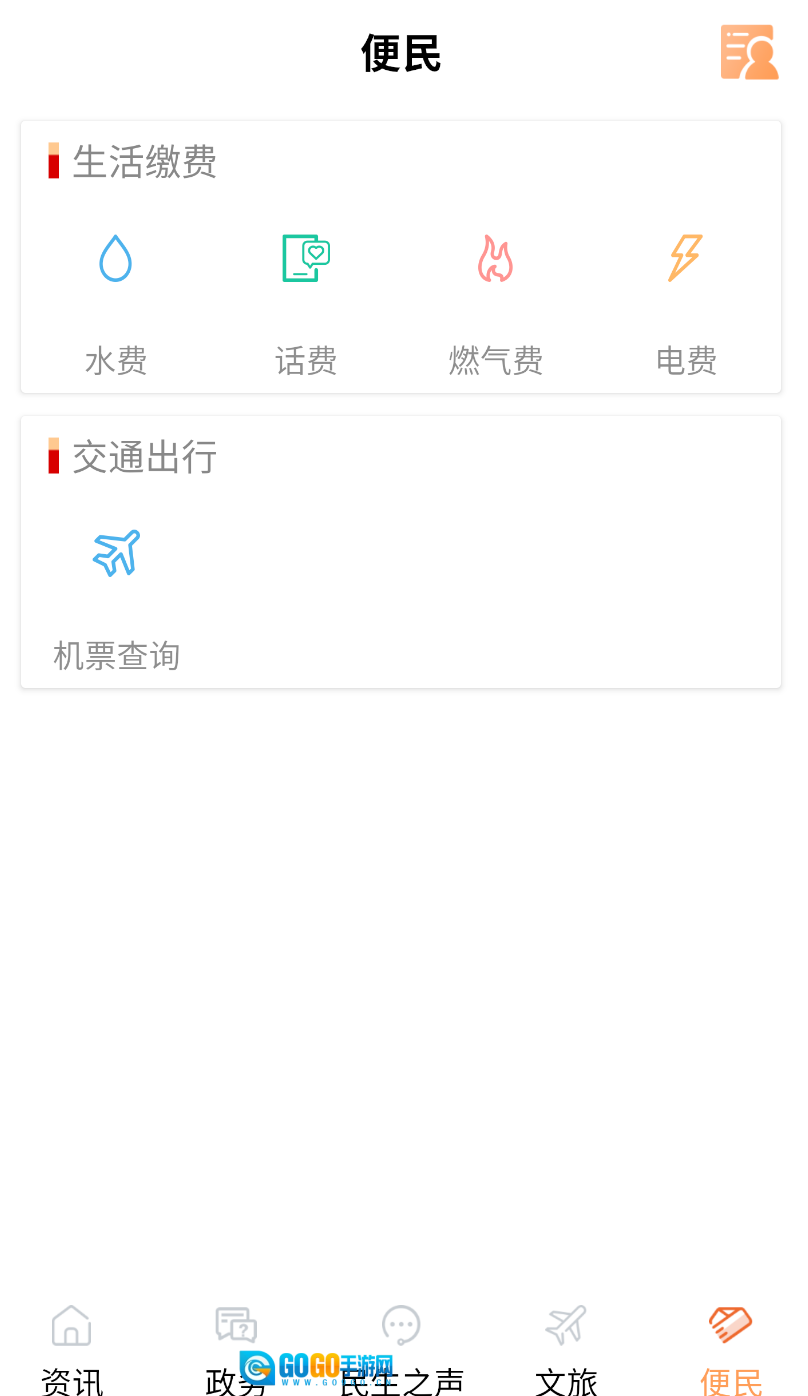Open the 电费 electricity fee lightning icon
The height and width of the screenshot is (1396, 808).
686,258
